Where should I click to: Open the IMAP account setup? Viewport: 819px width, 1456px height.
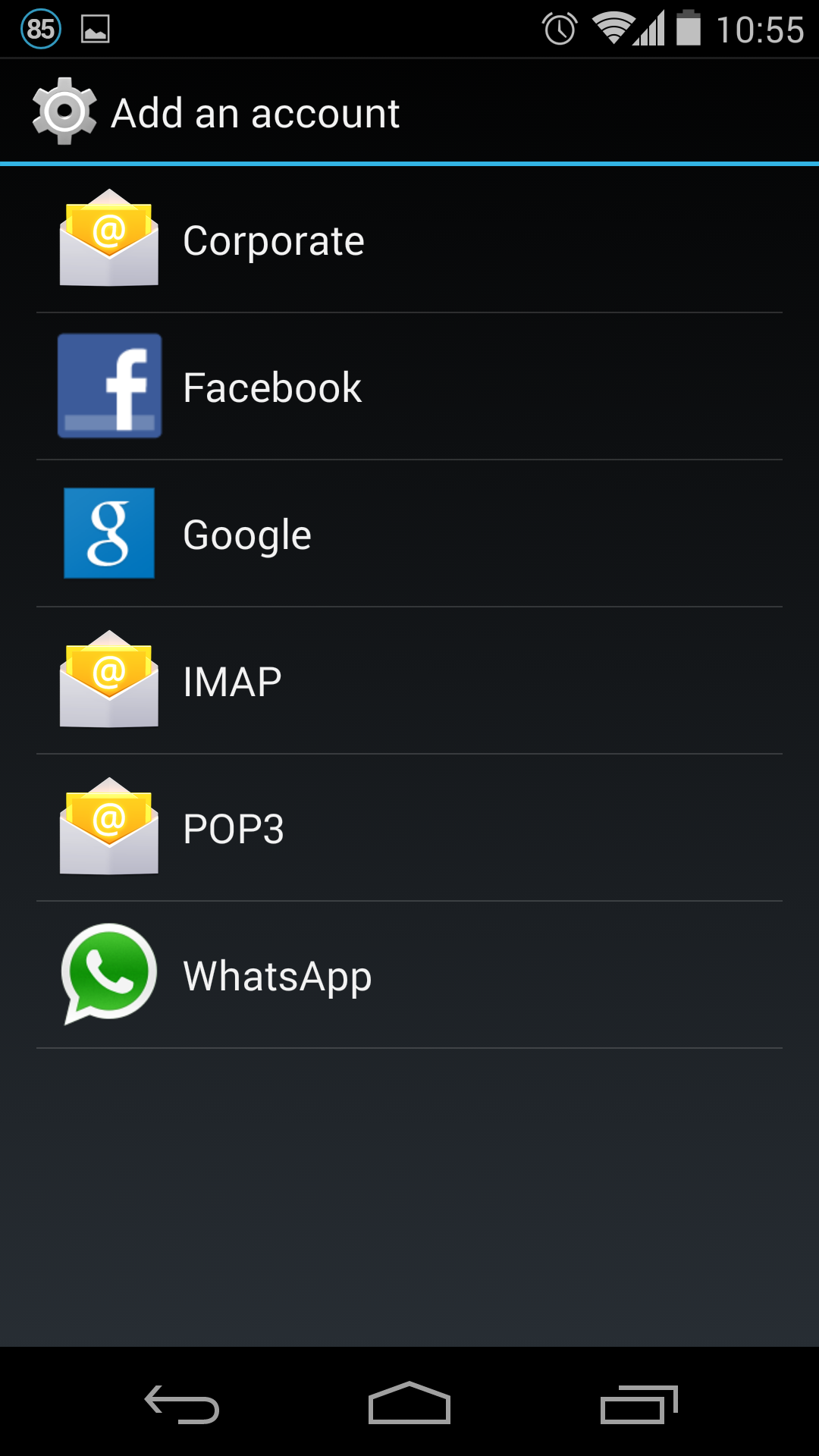(x=409, y=681)
